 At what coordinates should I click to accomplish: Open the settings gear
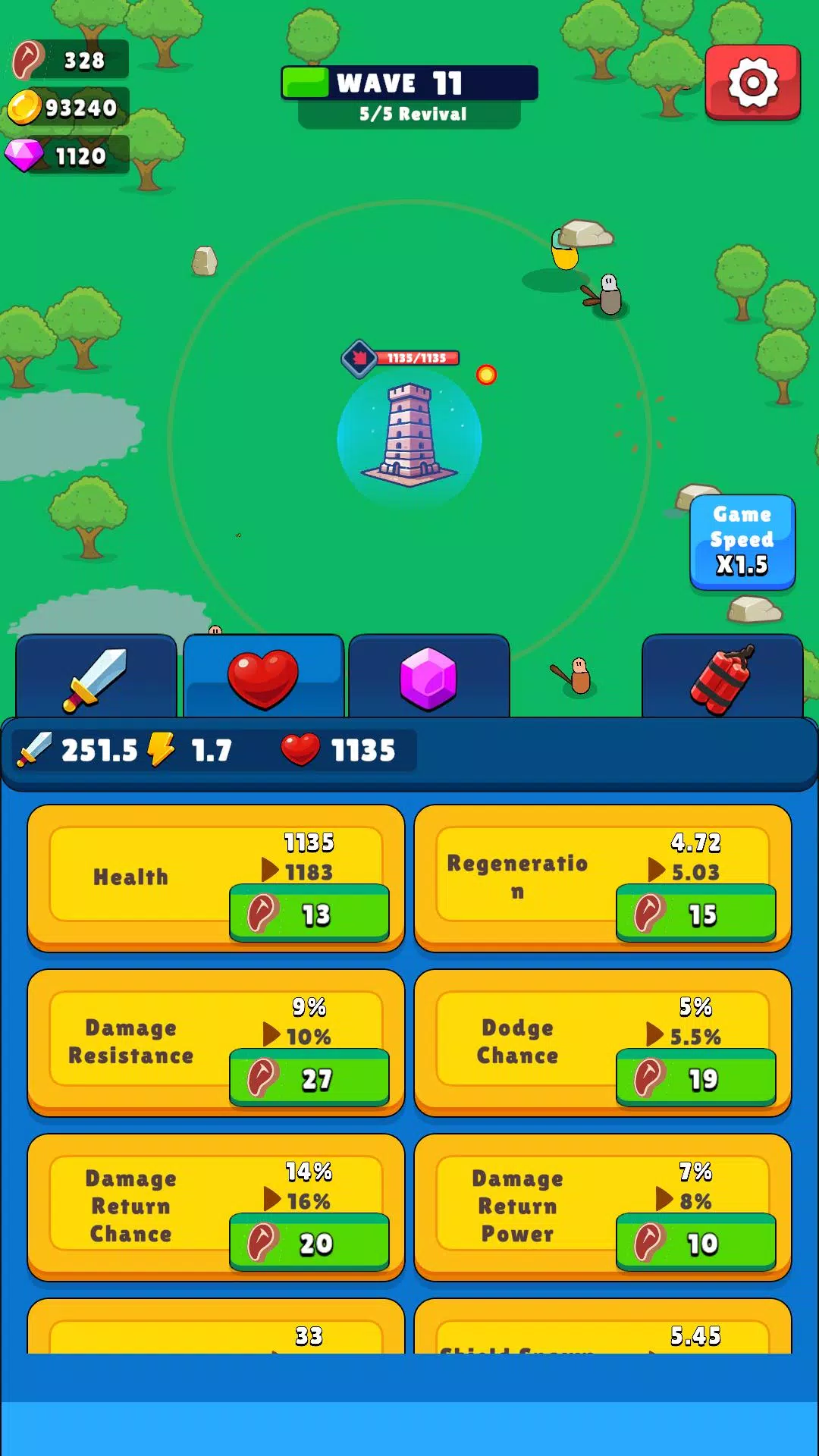pos(752,83)
